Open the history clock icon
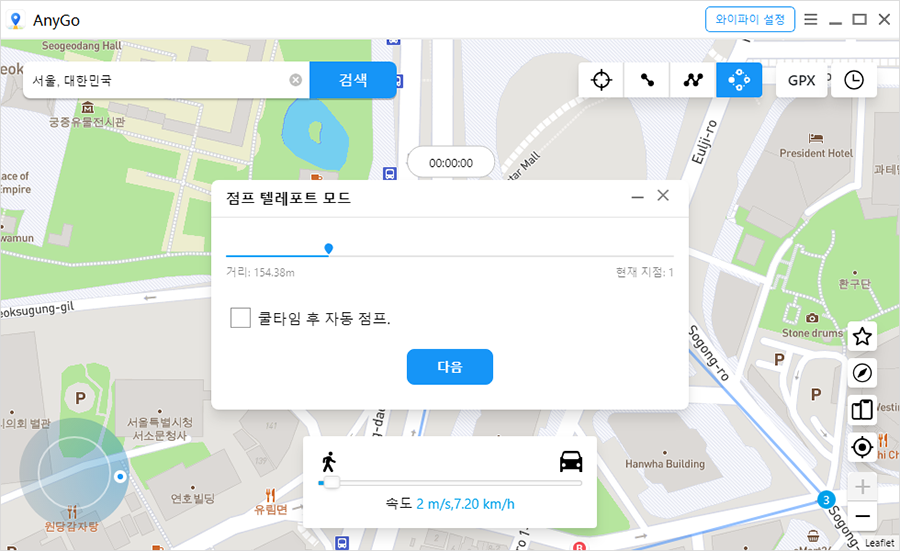Viewport: 900px width, 551px height. point(854,80)
